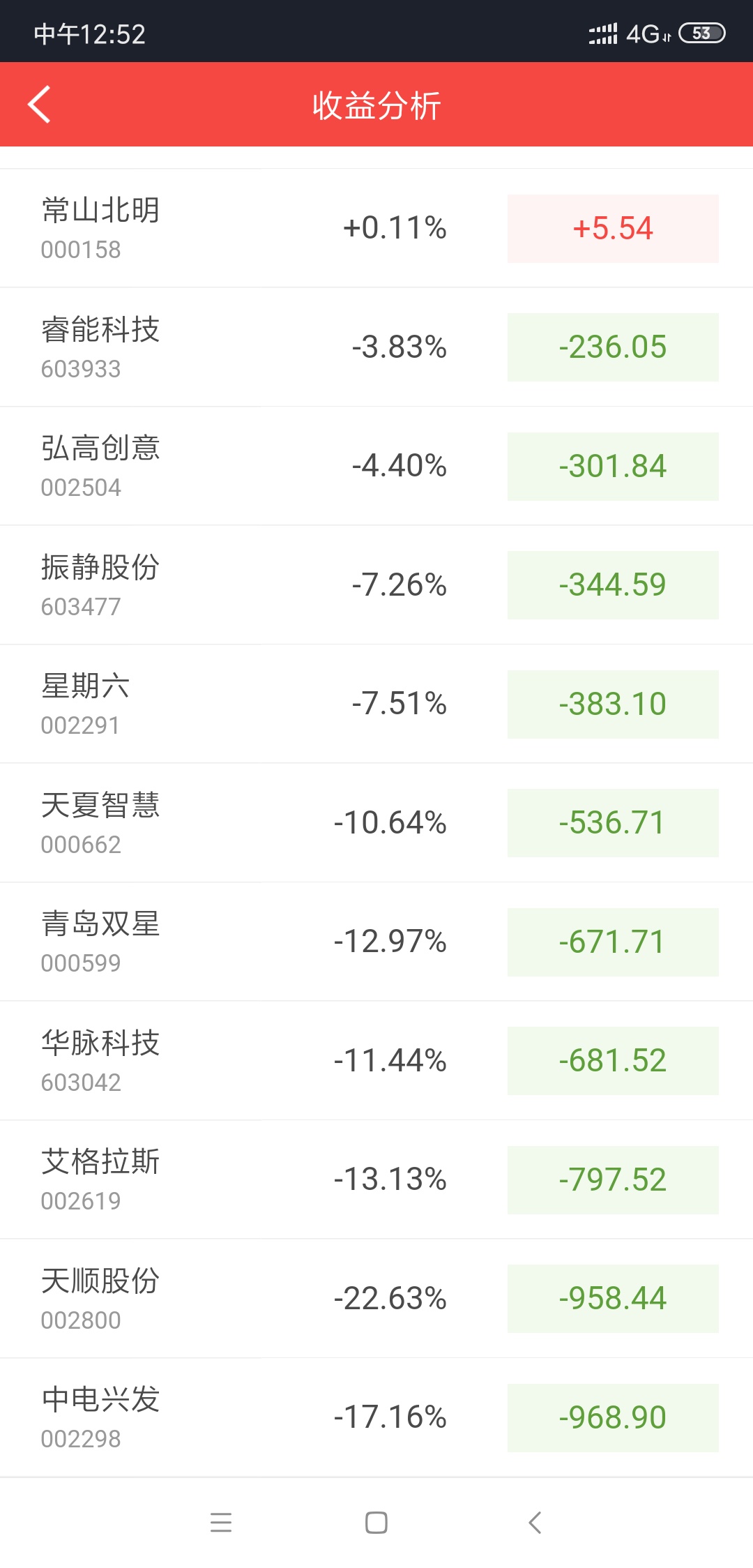
Task: Open recent apps from the navigation bar
Action: click(221, 1522)
